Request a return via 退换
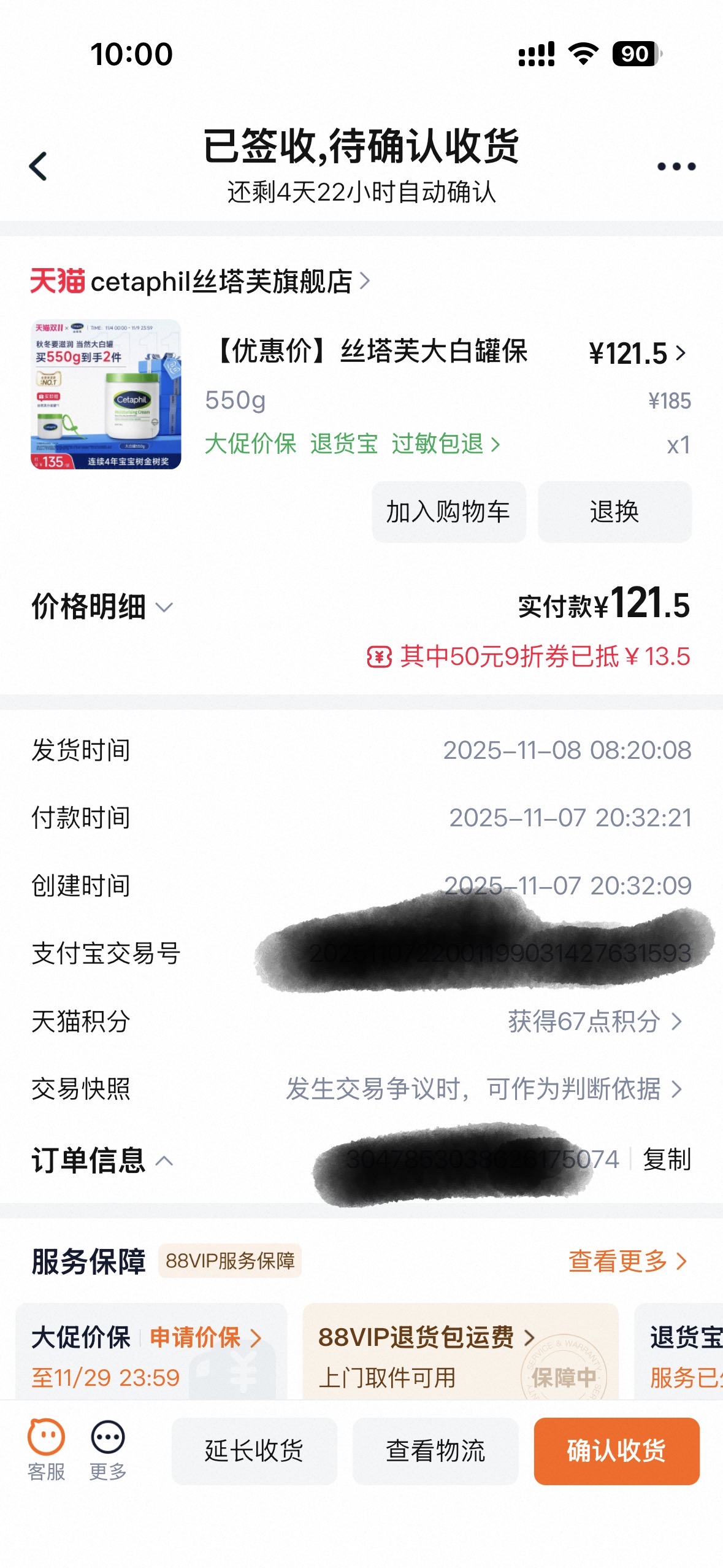This screenshot has width=723, height=1568. pos(614,512)
